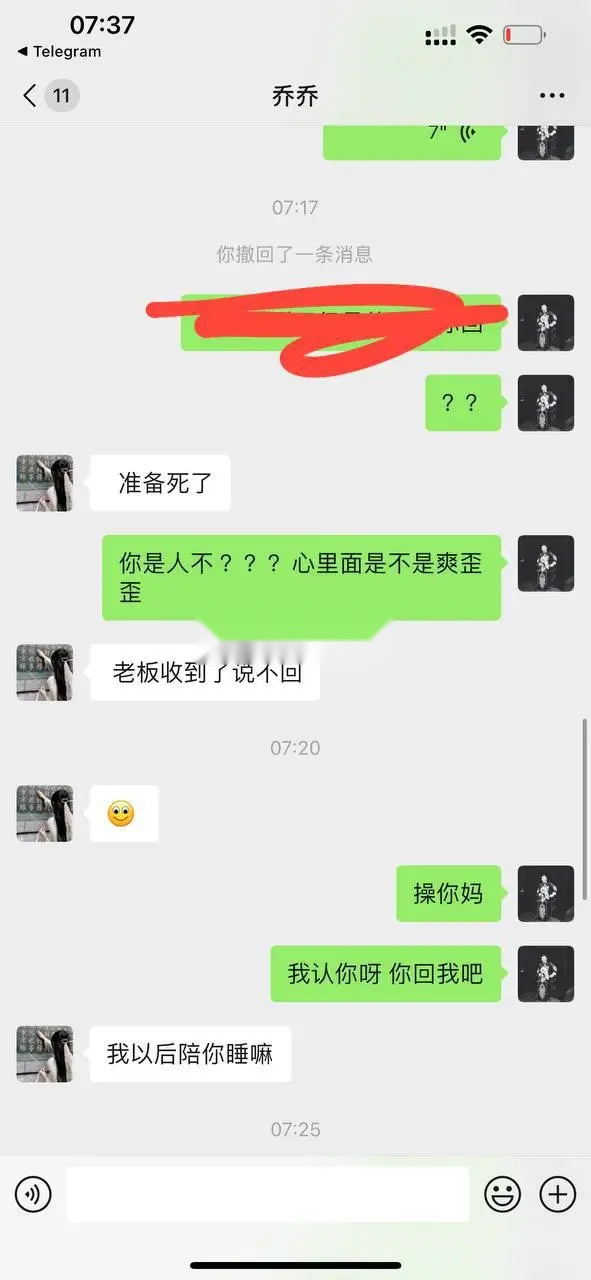Switch to voice message input
This screenshot has width=591, height=1280.
[x=33, y=1194]
